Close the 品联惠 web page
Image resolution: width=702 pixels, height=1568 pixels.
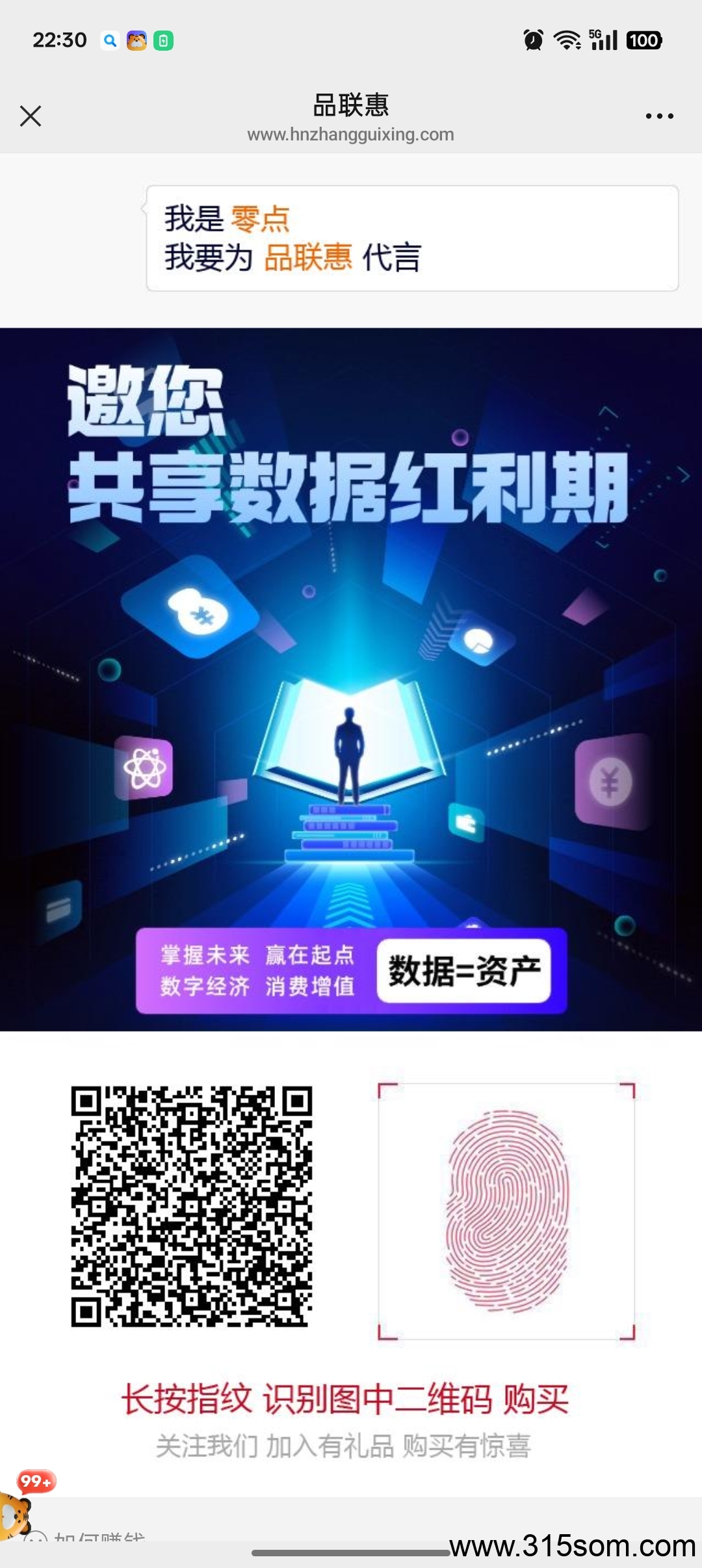pyautogui.click(x=31, y=116)
